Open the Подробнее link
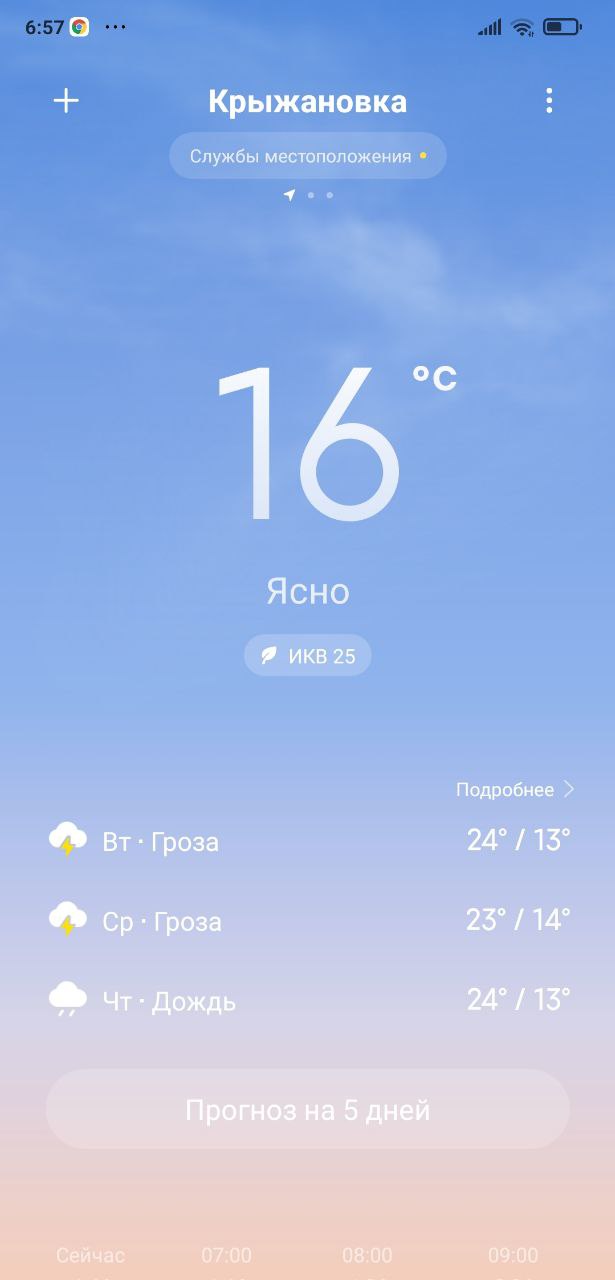Image resolution: width=615 pixels, height=1280 pixels. click(x=515, y=790)
